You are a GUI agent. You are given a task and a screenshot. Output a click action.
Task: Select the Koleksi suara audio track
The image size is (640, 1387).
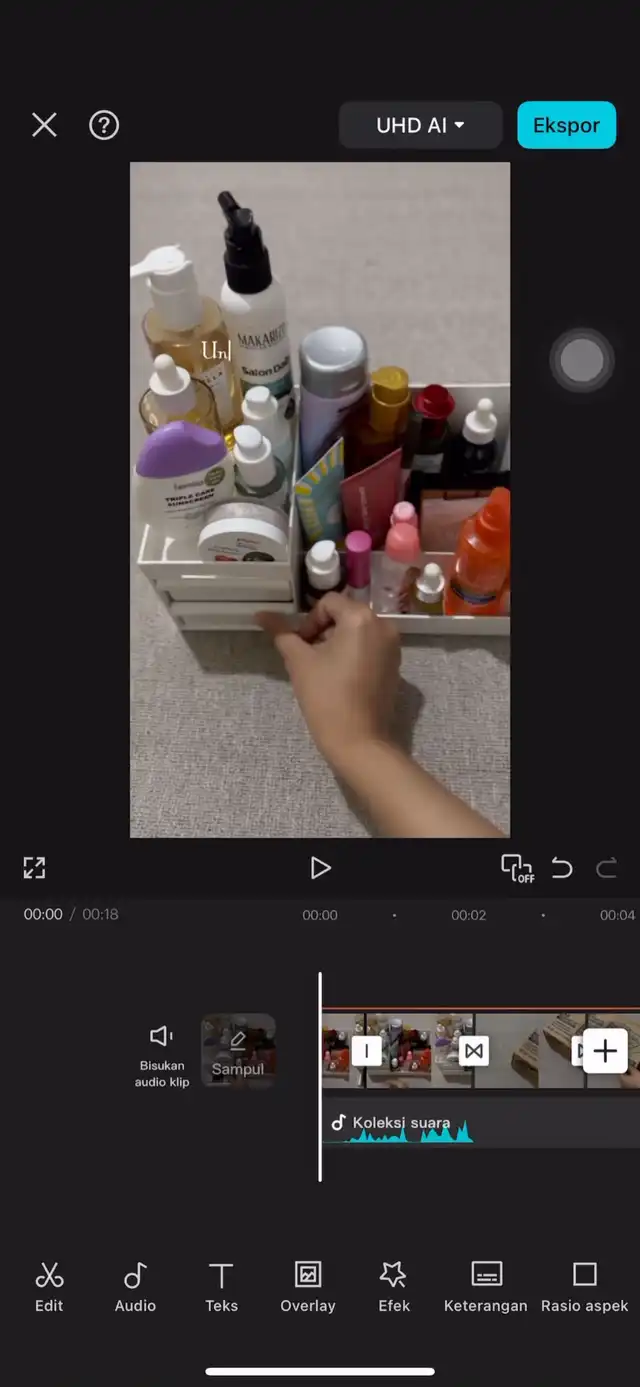tap(400, 1124)
